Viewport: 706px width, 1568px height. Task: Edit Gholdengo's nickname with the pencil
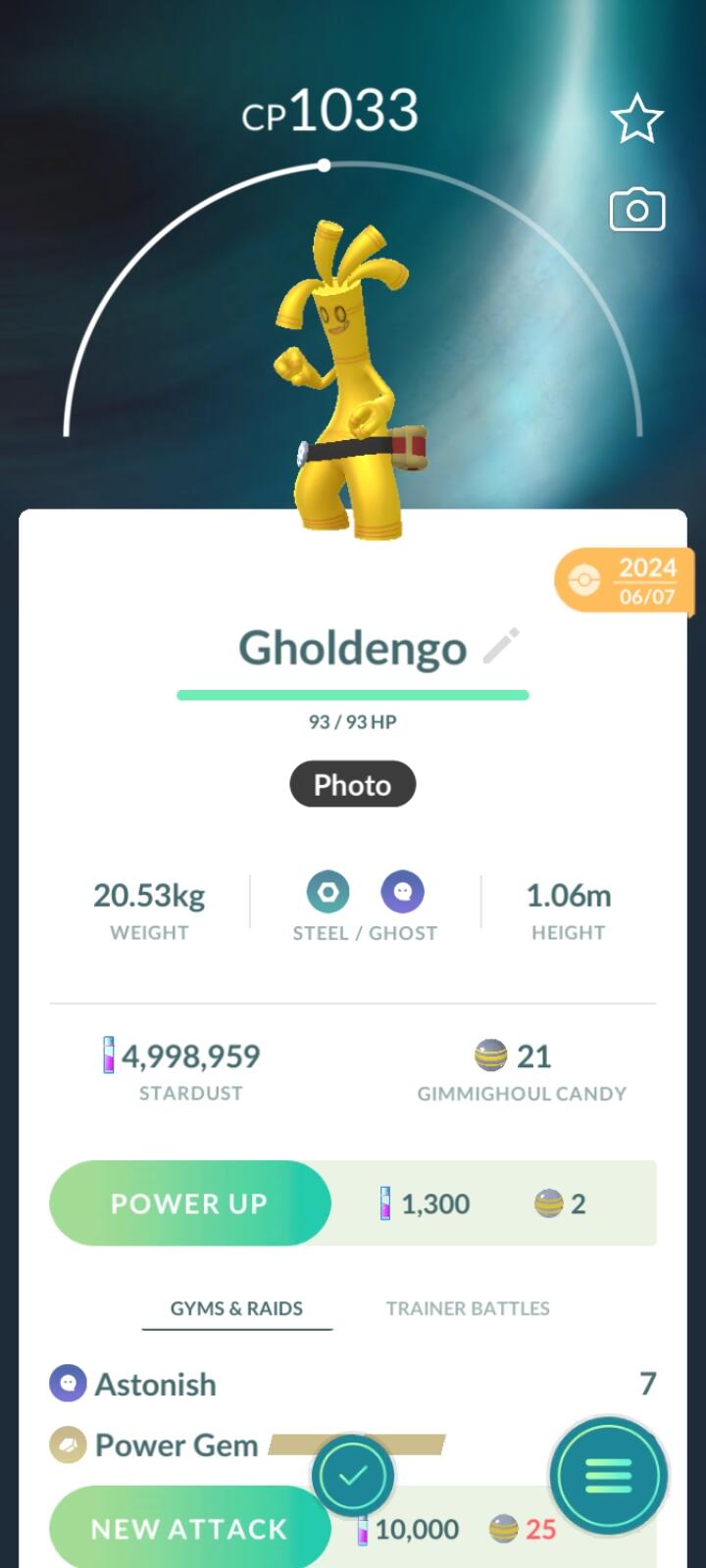501,647
